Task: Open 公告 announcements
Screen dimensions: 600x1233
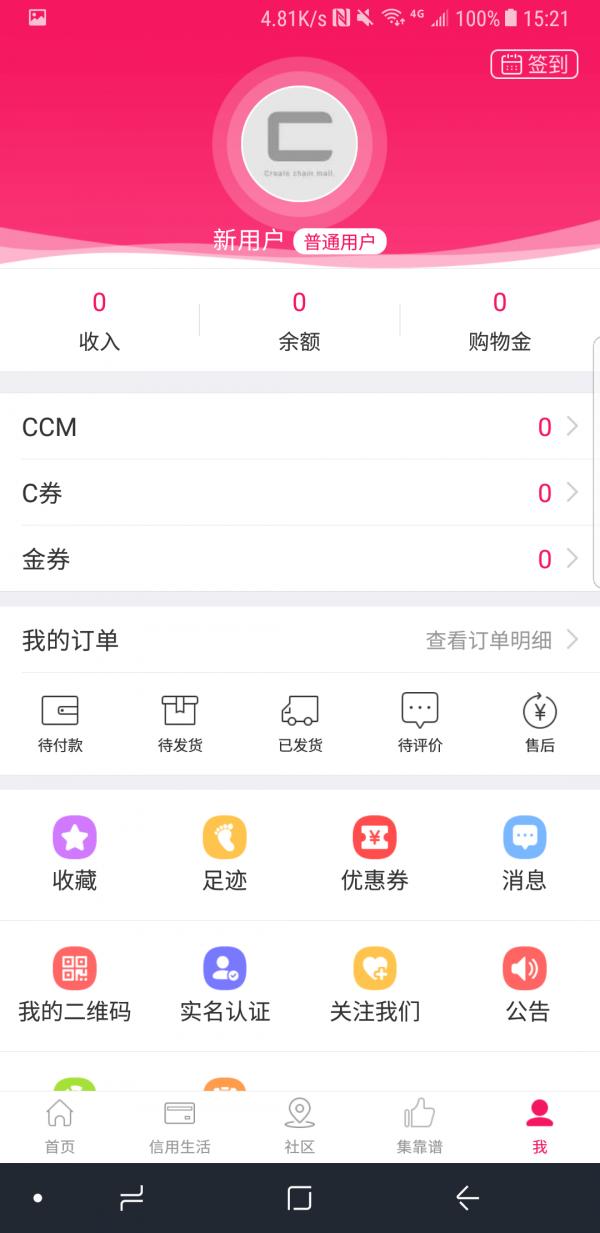Action: (x=524, y=985)
